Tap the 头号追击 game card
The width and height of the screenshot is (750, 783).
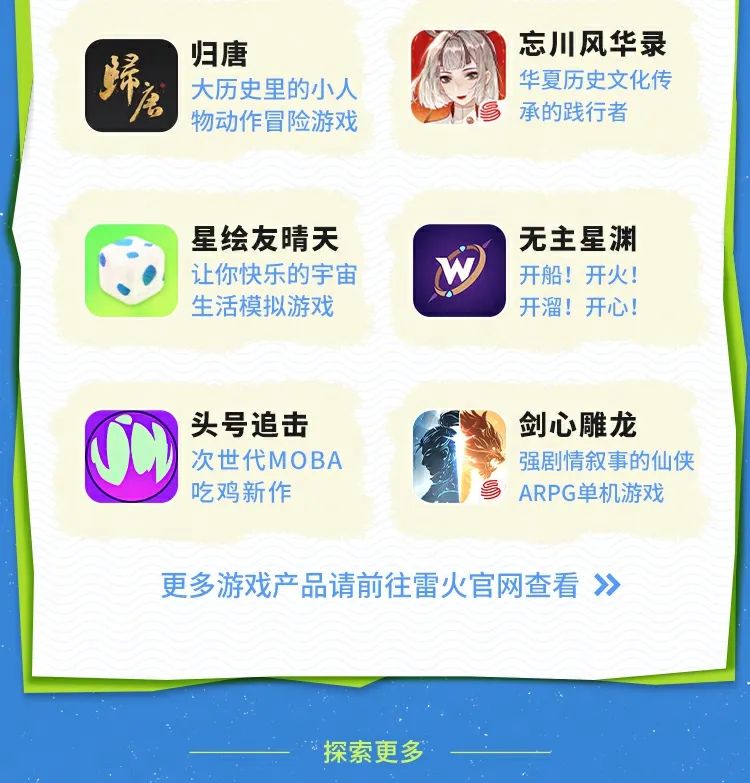pyautogui.click(x=222, y=457)
